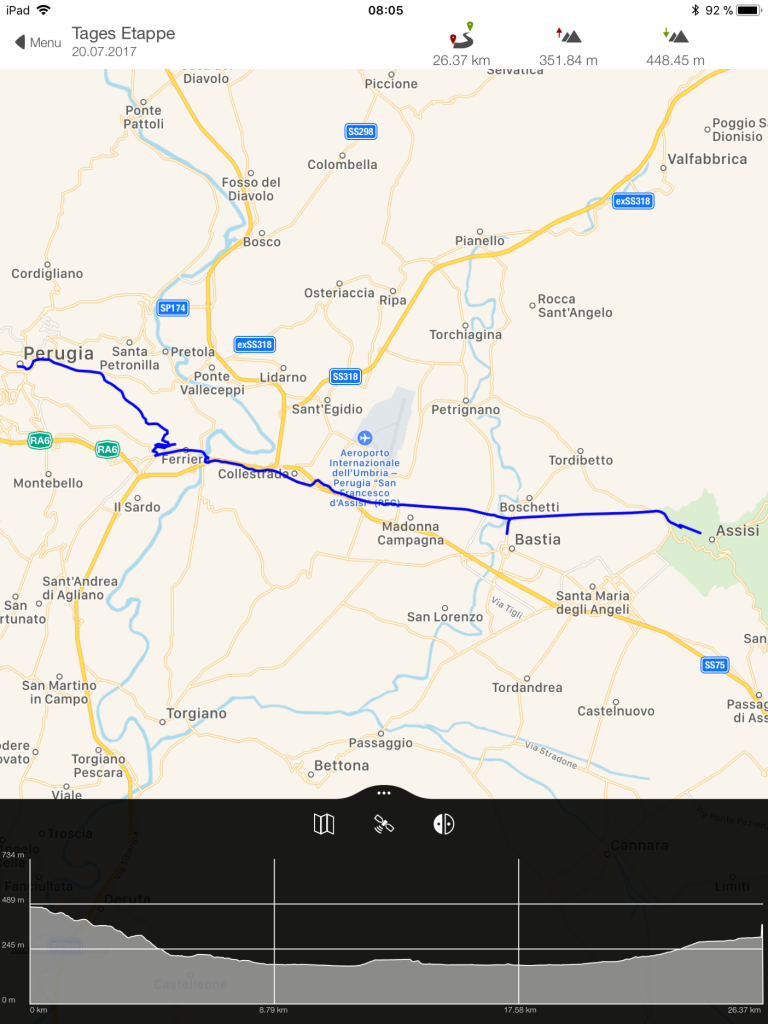Switch to satellite map view

pyautogui.click(x=384, y=824)
